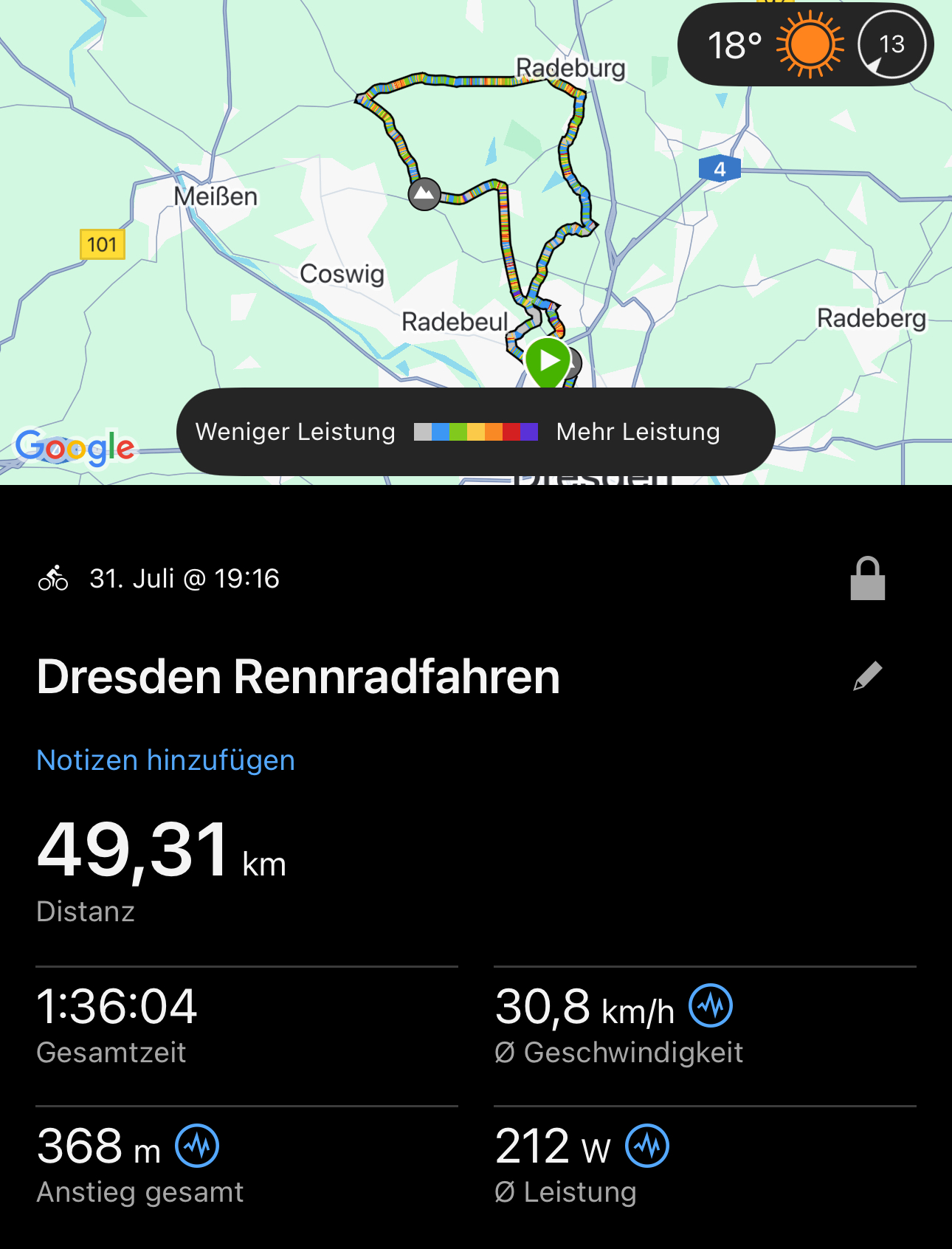This screenshot has width=952, height=1249.
Task: Play the route animation on the map
Action: click(548, 361)
